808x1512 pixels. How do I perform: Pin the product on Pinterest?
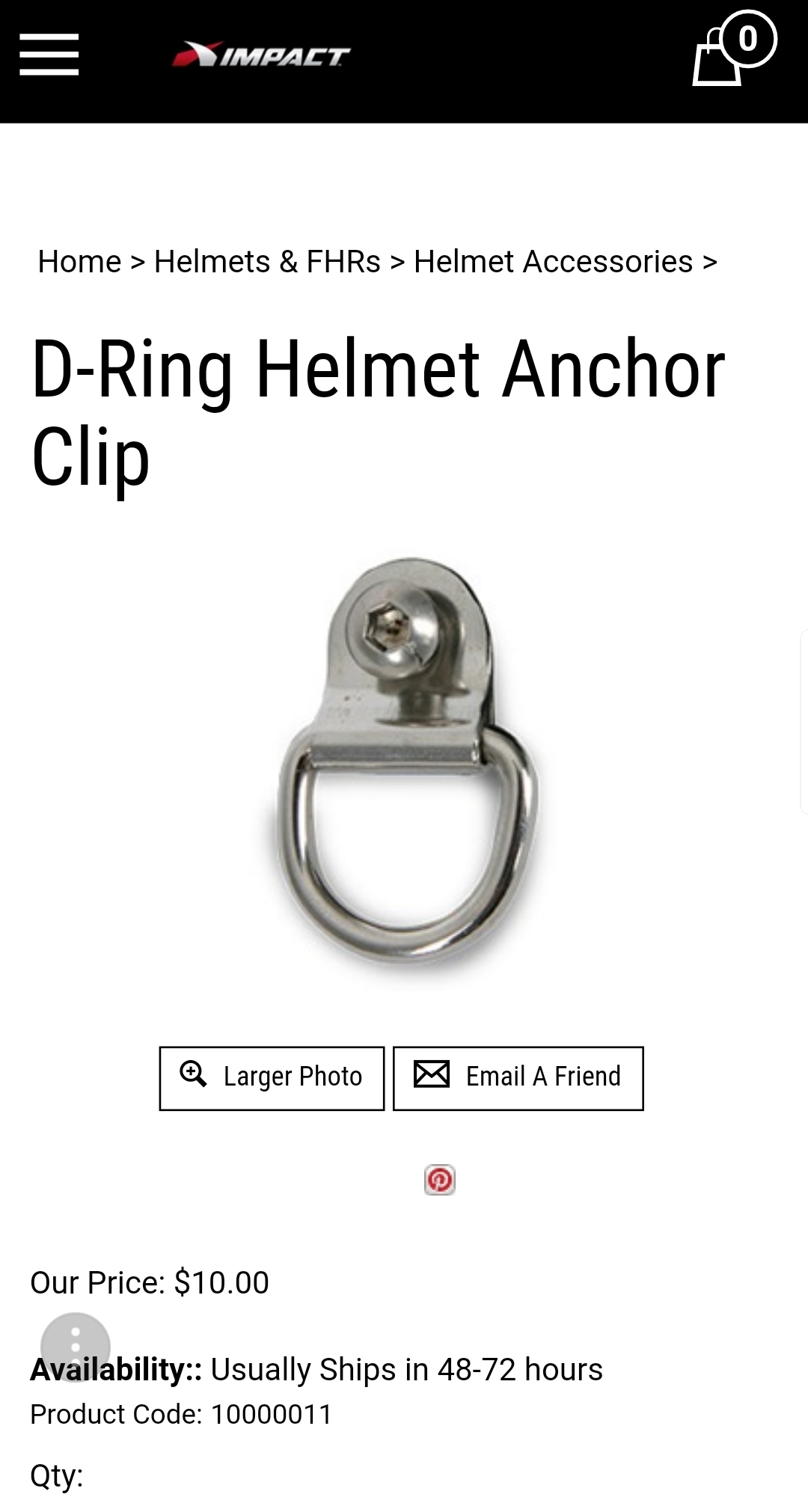(439, 1180)
